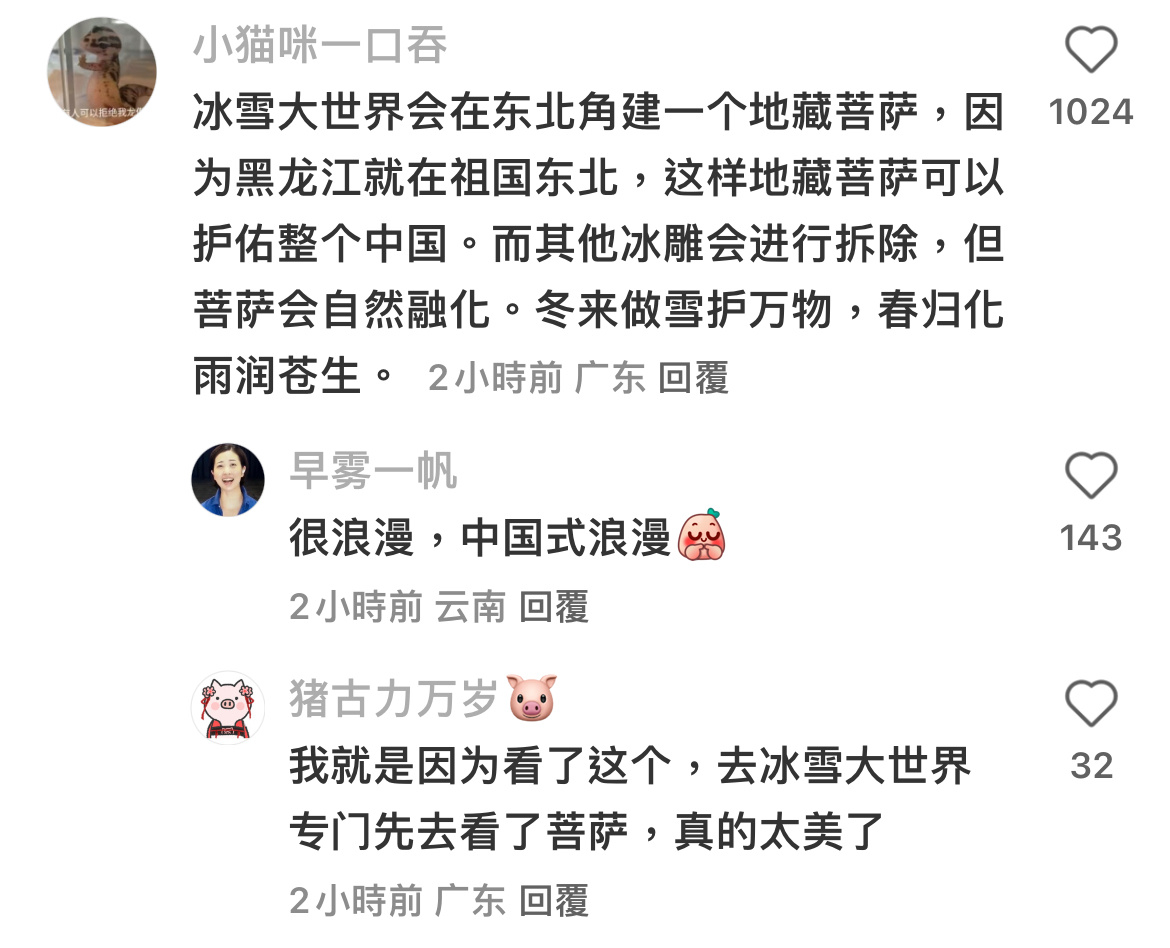Reply to 早雾一帆's comment
This screenshot has height=948, width=1170.
[553, 607]
